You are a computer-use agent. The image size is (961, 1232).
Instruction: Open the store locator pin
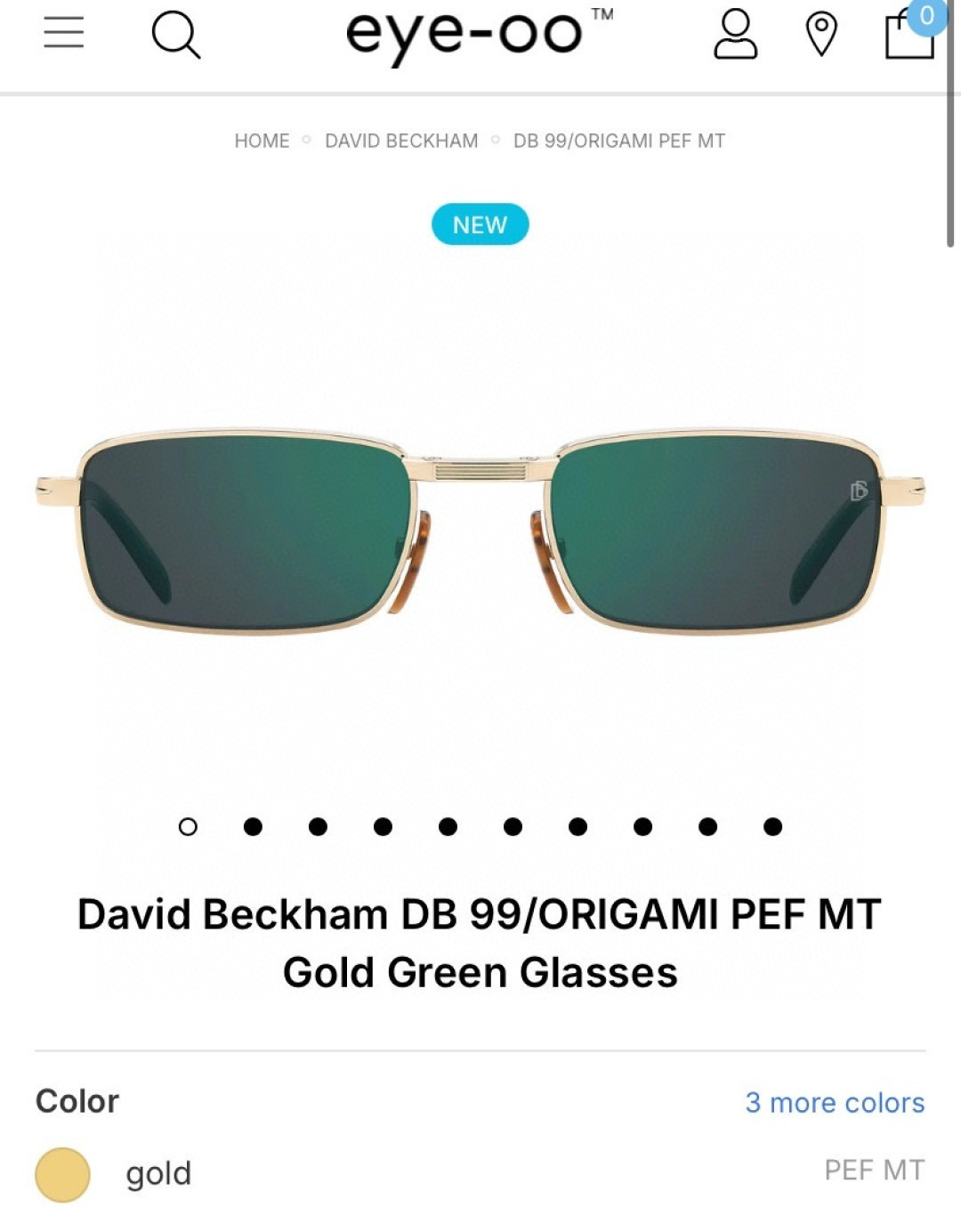click(821, 34)
